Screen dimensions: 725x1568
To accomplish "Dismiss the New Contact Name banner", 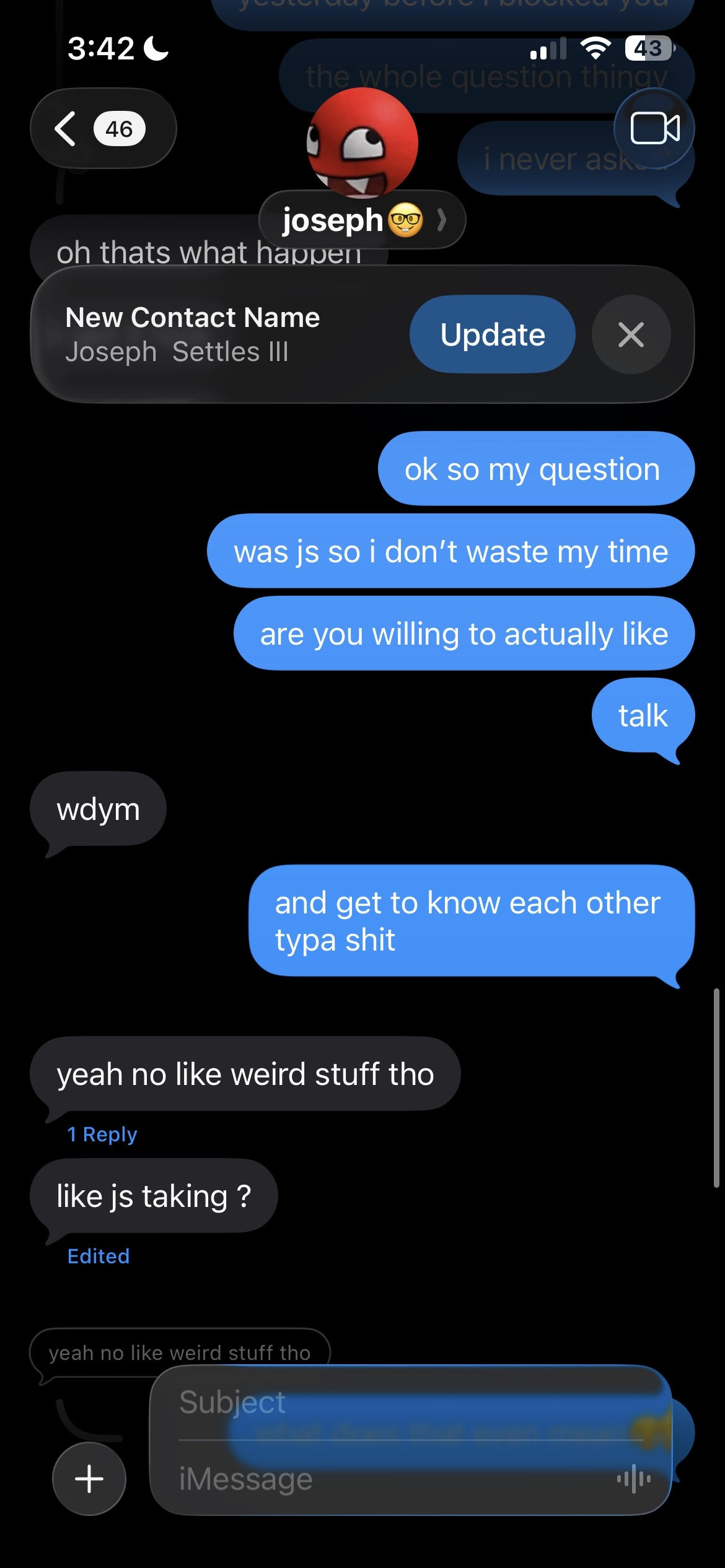I will tap(631, 334).
